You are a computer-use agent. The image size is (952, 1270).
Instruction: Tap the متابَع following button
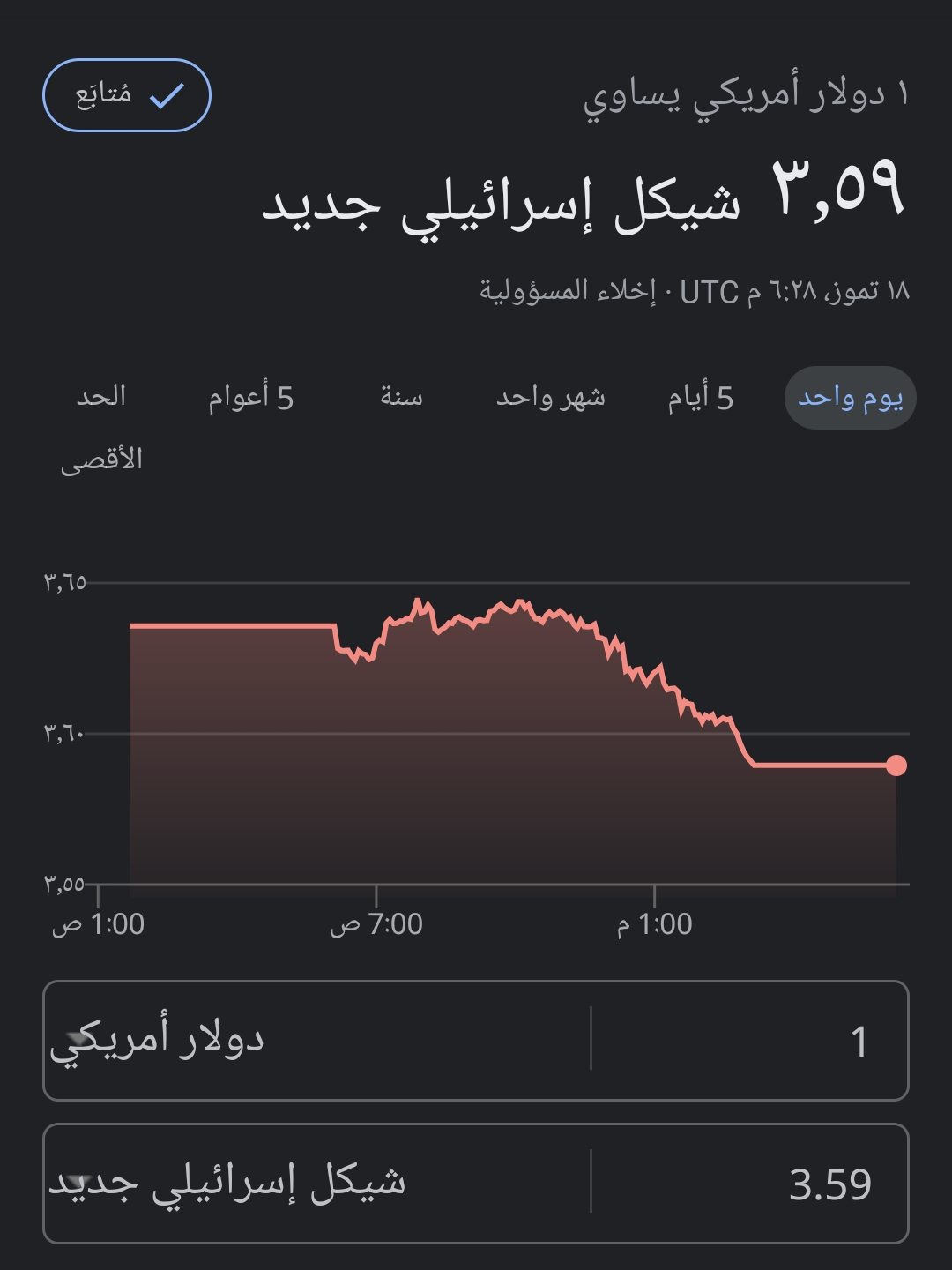coord(127,95)
